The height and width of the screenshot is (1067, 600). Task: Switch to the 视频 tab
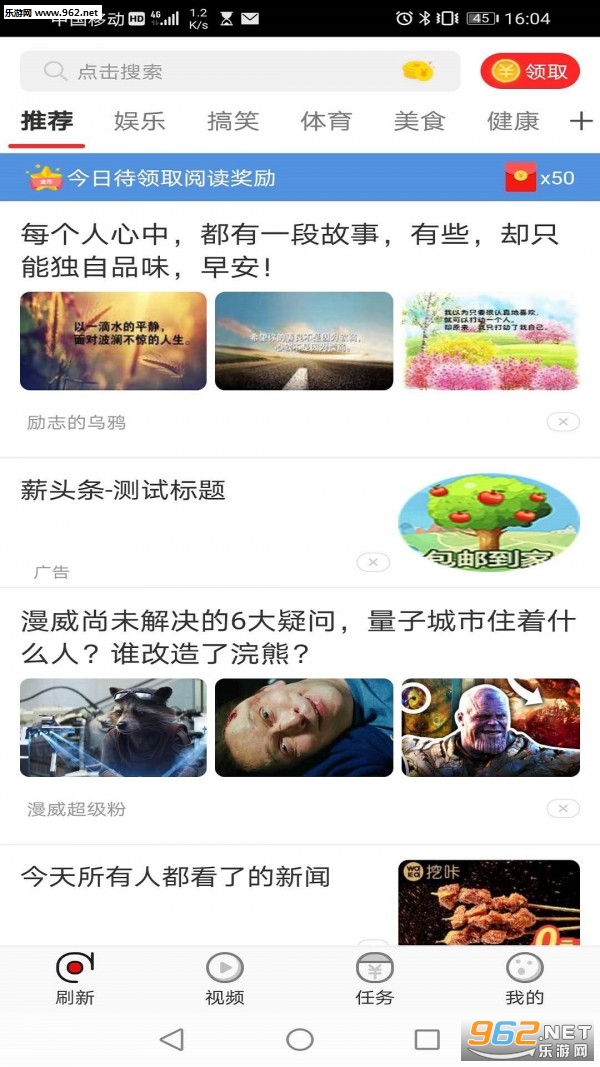pyautogui.click(x=225, y=978)
